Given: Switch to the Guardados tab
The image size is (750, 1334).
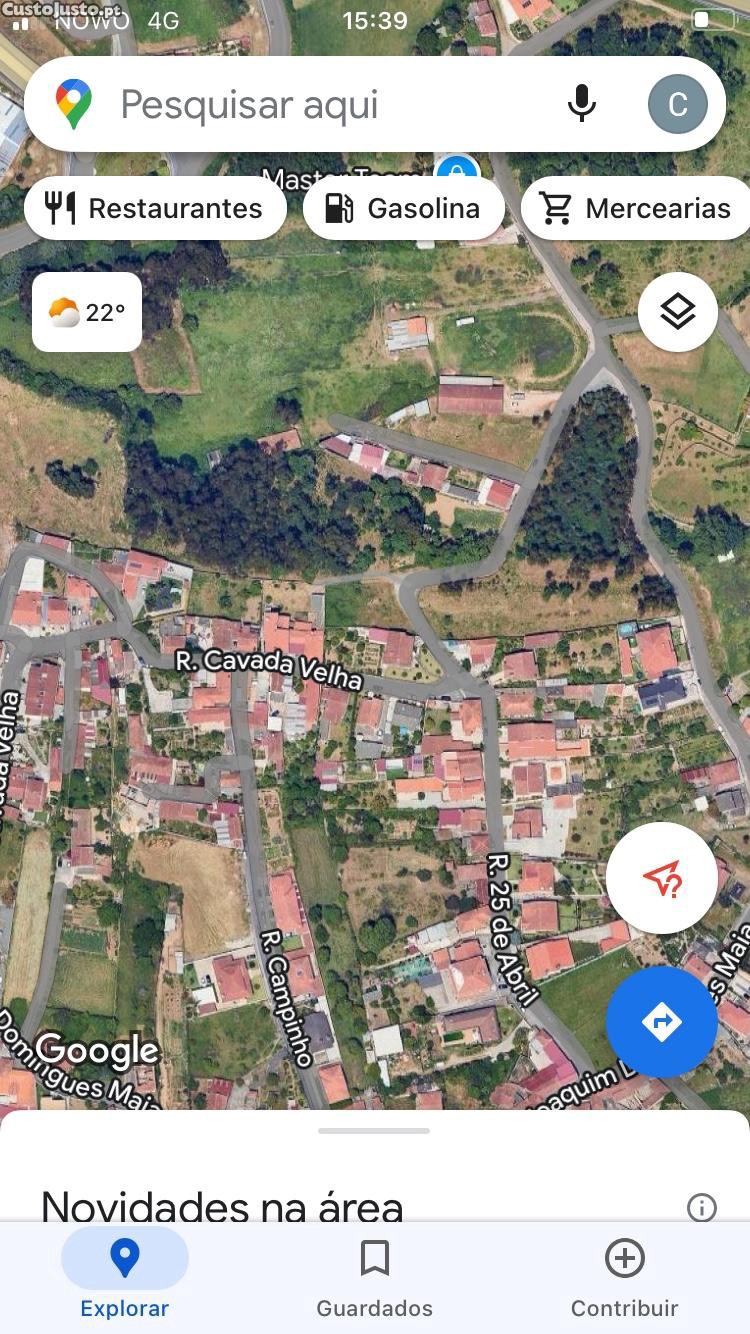Looking at the screenshot, I should click(x=375, y=1276).
